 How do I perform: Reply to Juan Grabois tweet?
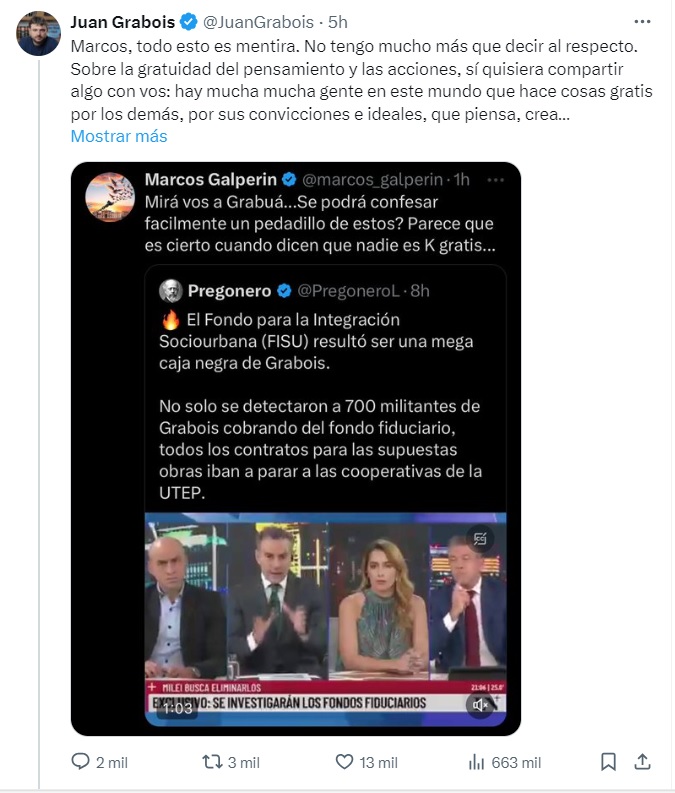(x=82, y=762)
